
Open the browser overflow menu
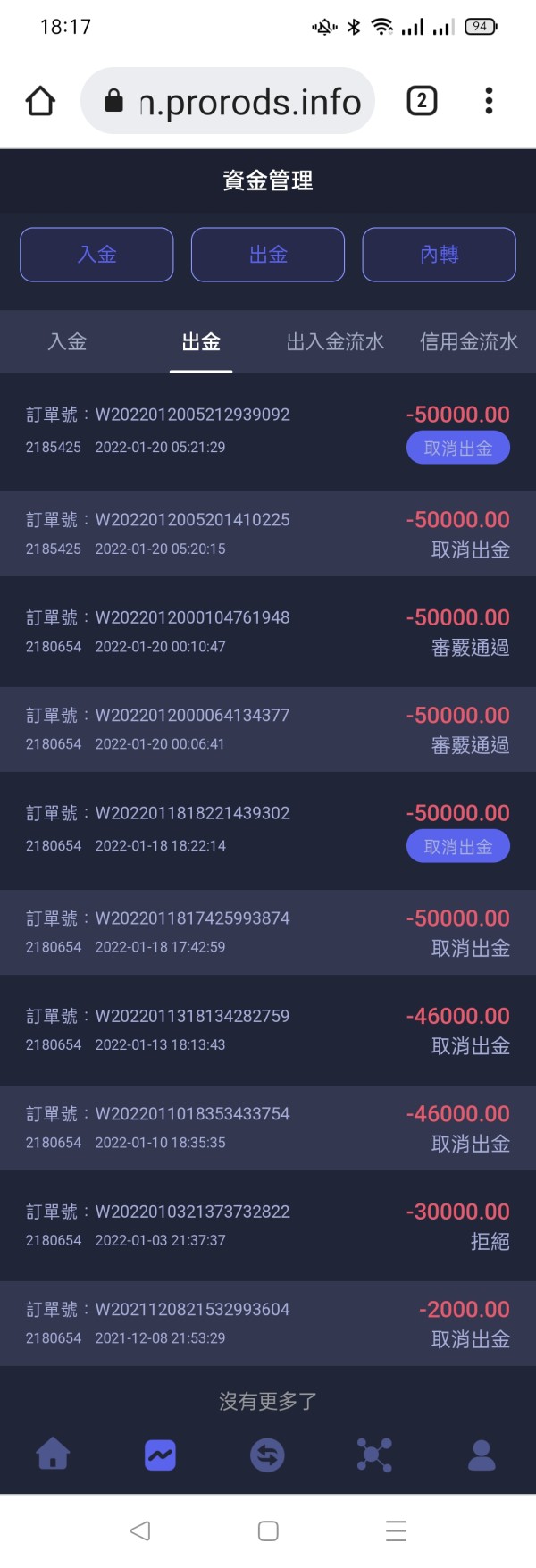(489, 101)
